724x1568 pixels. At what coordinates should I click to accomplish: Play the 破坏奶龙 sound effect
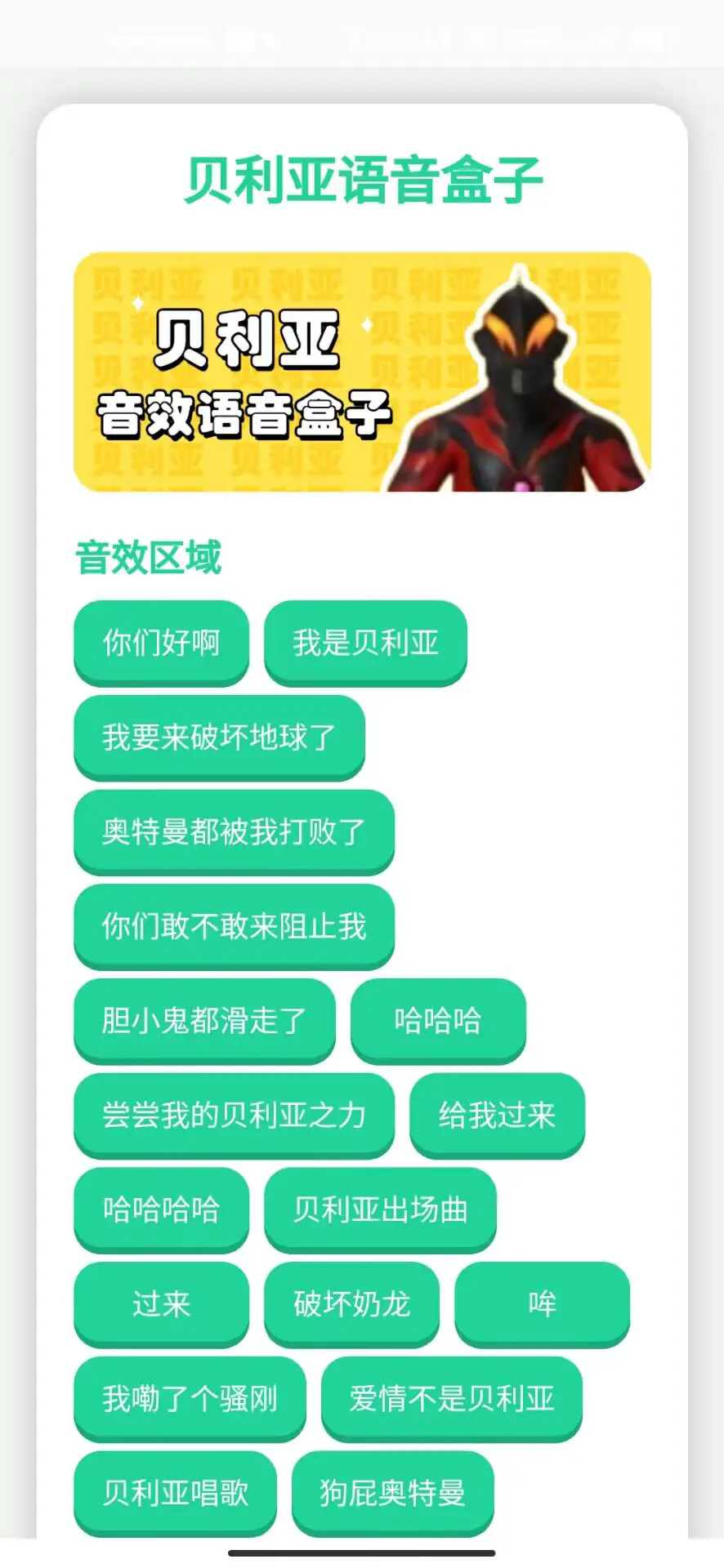coord(351,1303)
